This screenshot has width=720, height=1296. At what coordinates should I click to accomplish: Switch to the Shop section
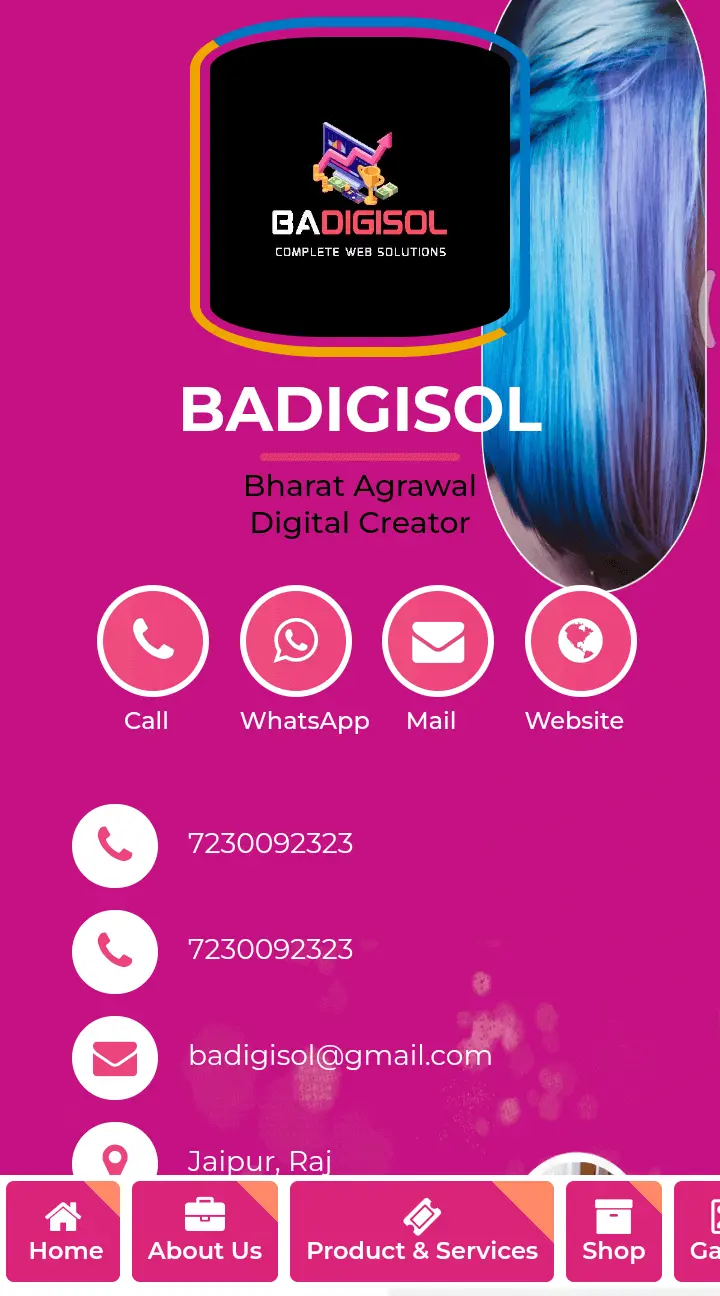(x=613, y=1231)
